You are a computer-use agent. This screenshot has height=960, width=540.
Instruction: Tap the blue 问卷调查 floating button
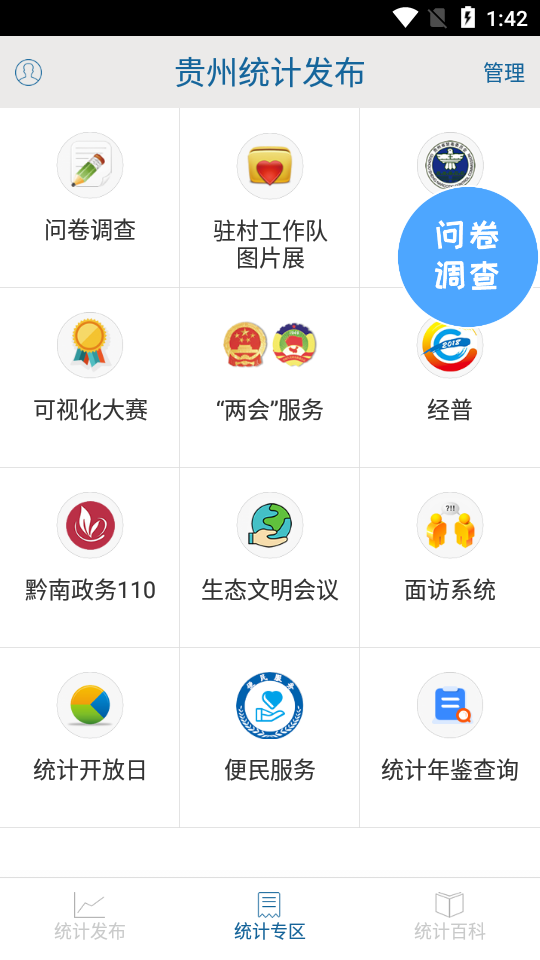point(468,257)
